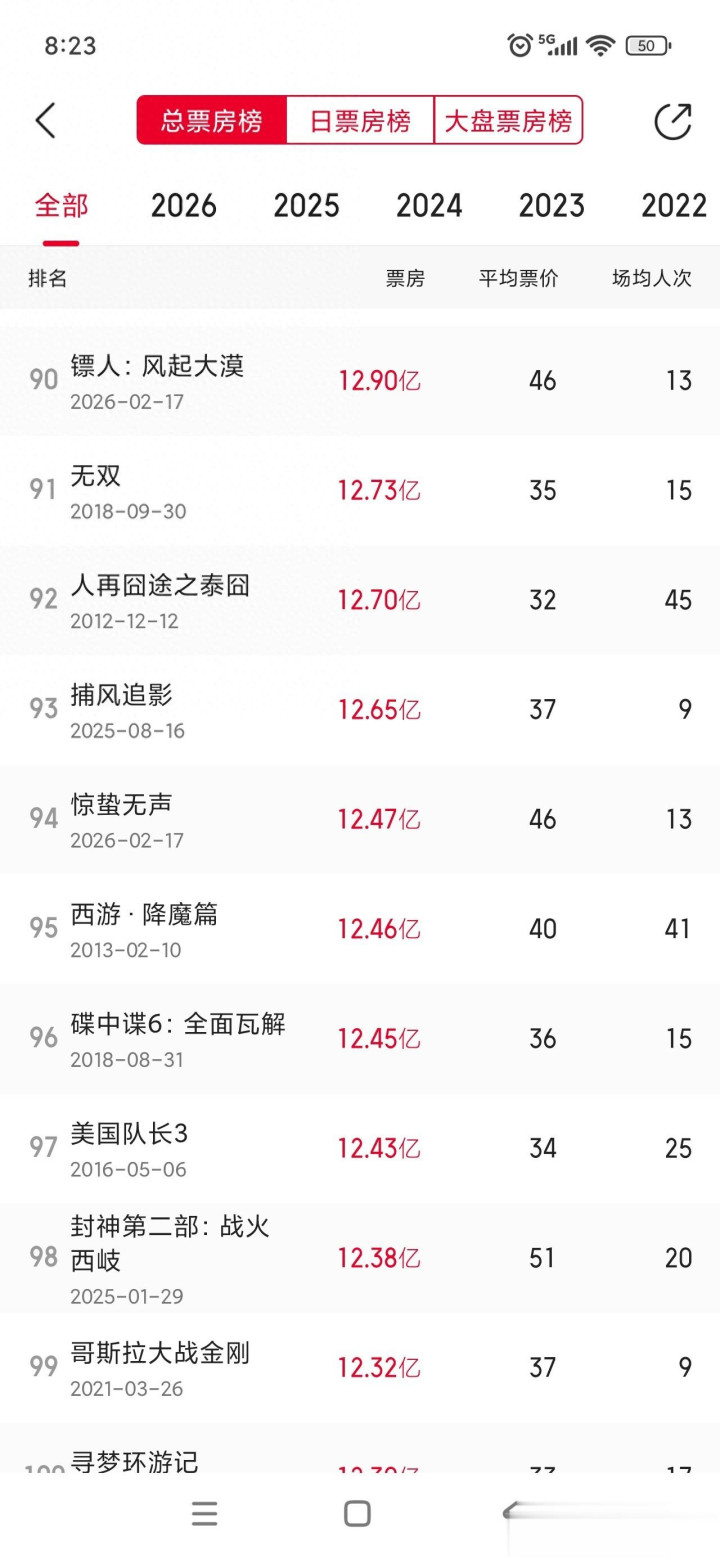Switch to the 日票房榜 tab
The height and width of the screenshot is (1559, 720).
[360, 121]
